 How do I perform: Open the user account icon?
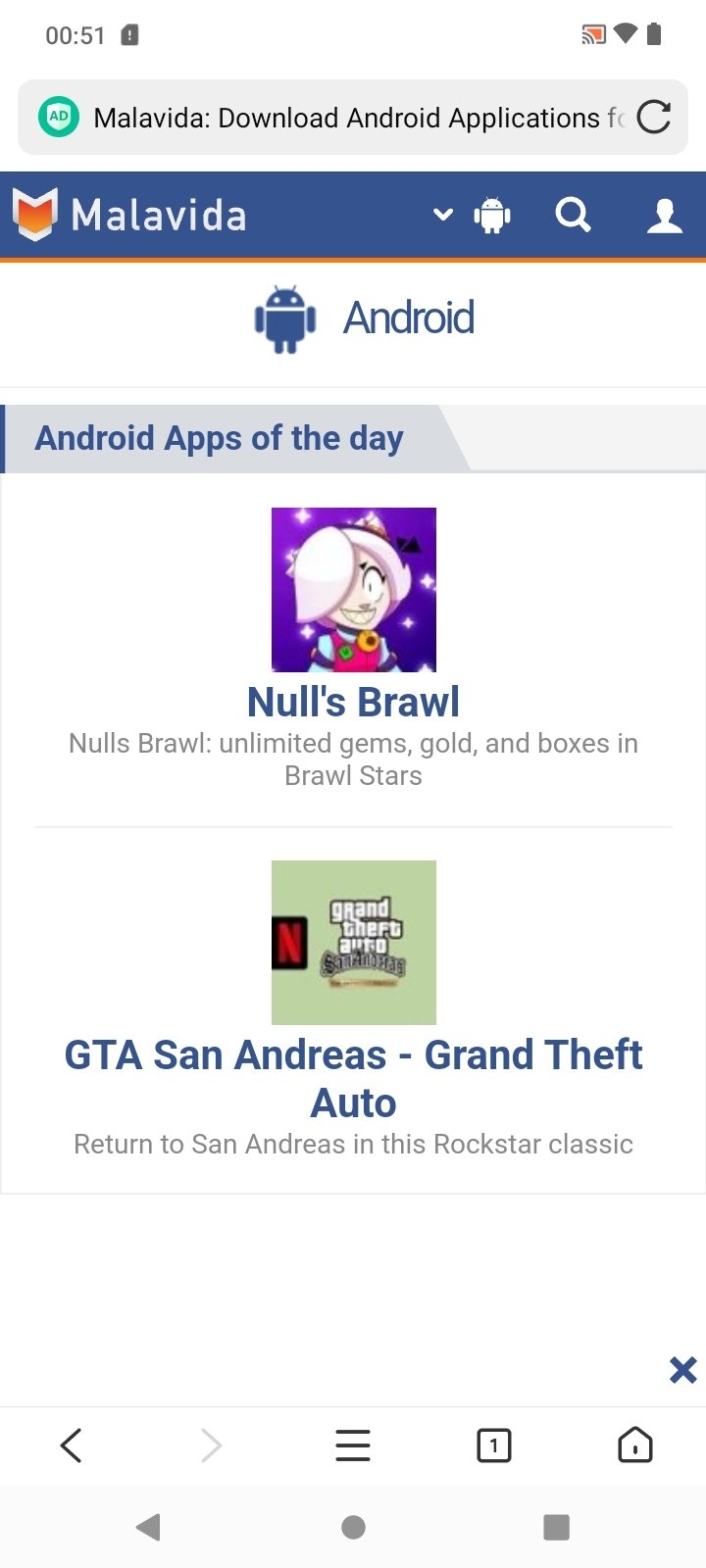coord(664,215)
